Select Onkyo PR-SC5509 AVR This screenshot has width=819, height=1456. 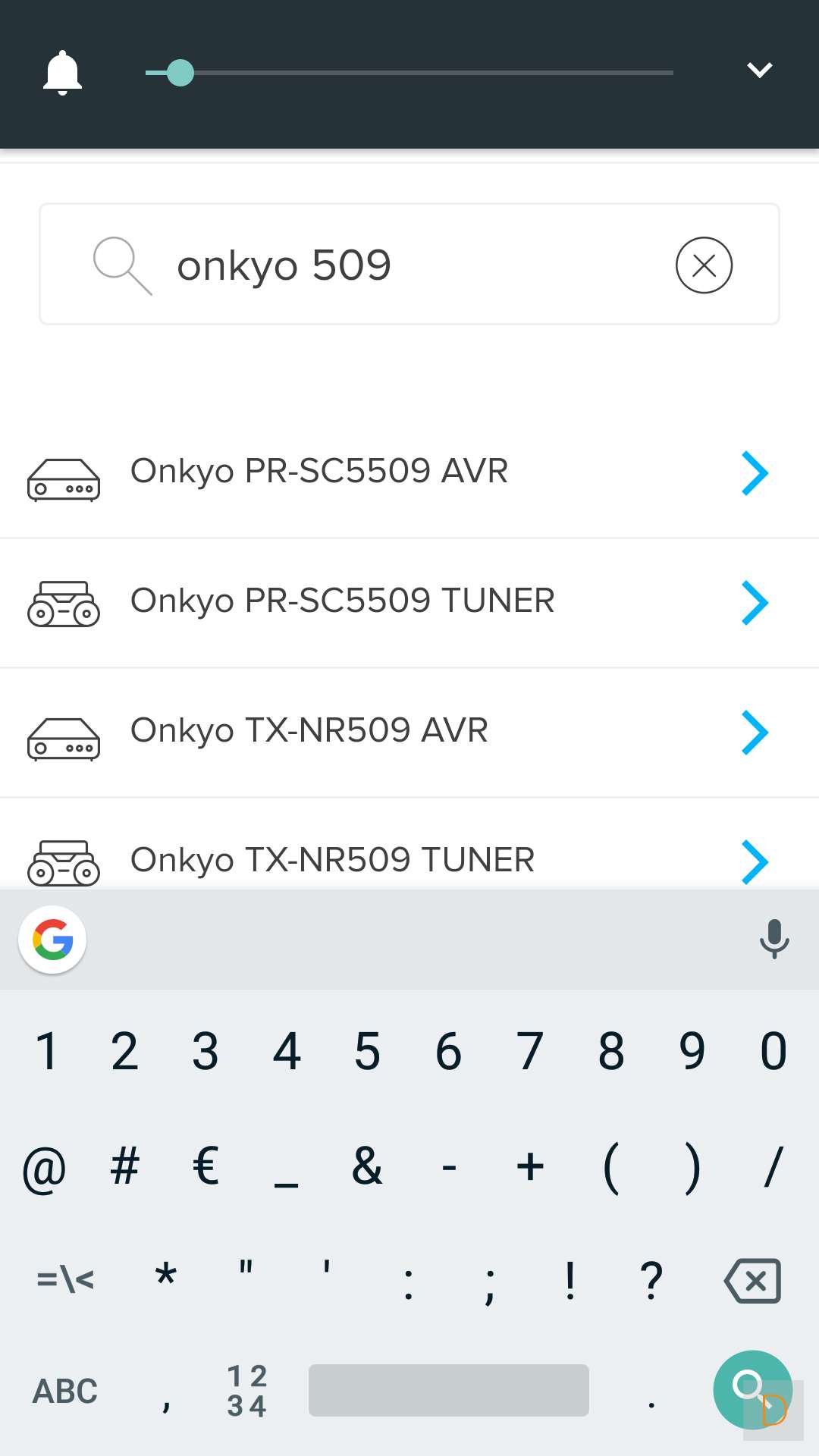click(409, 472)
